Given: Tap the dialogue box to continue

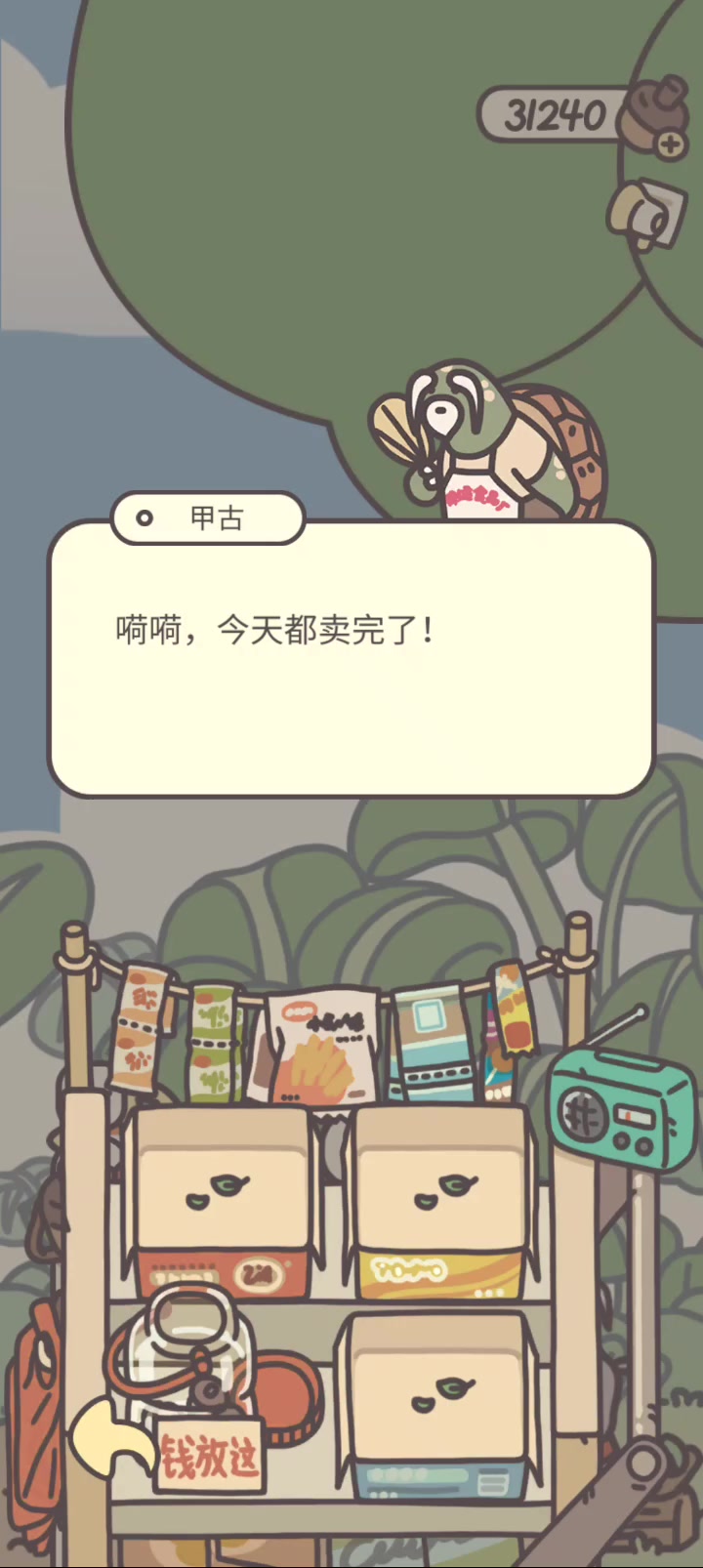Looking at the screenshot, I should [351, 659].
